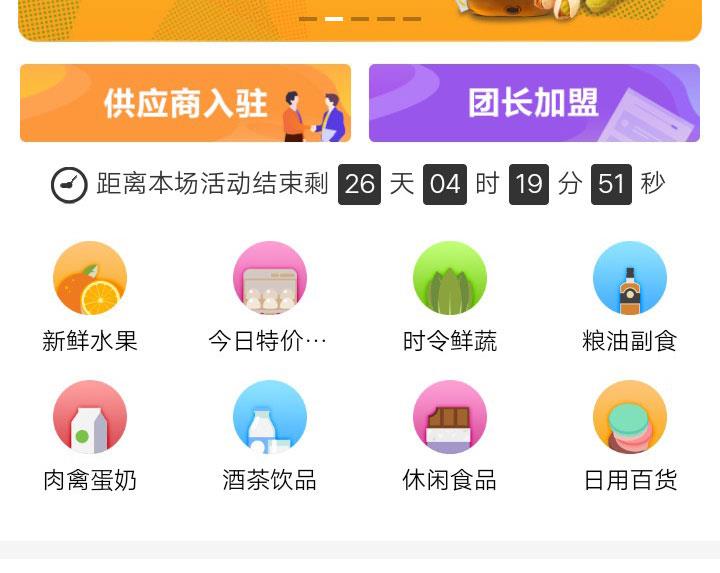This screenshot has width=720, height=573.
Task: Open the 休闲食品 category
Action: [450, 436]
